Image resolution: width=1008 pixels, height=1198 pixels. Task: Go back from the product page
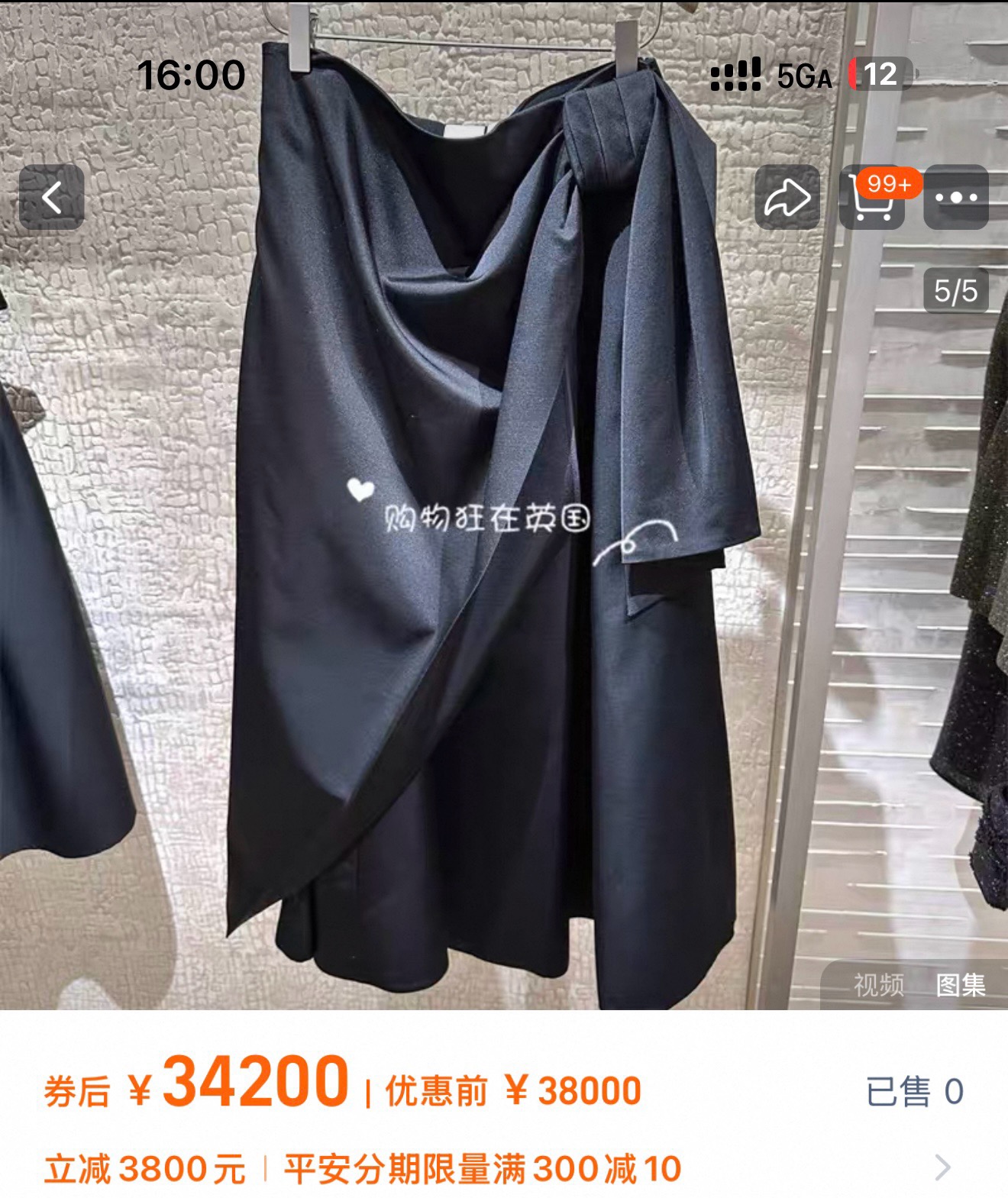pos(51,198)
